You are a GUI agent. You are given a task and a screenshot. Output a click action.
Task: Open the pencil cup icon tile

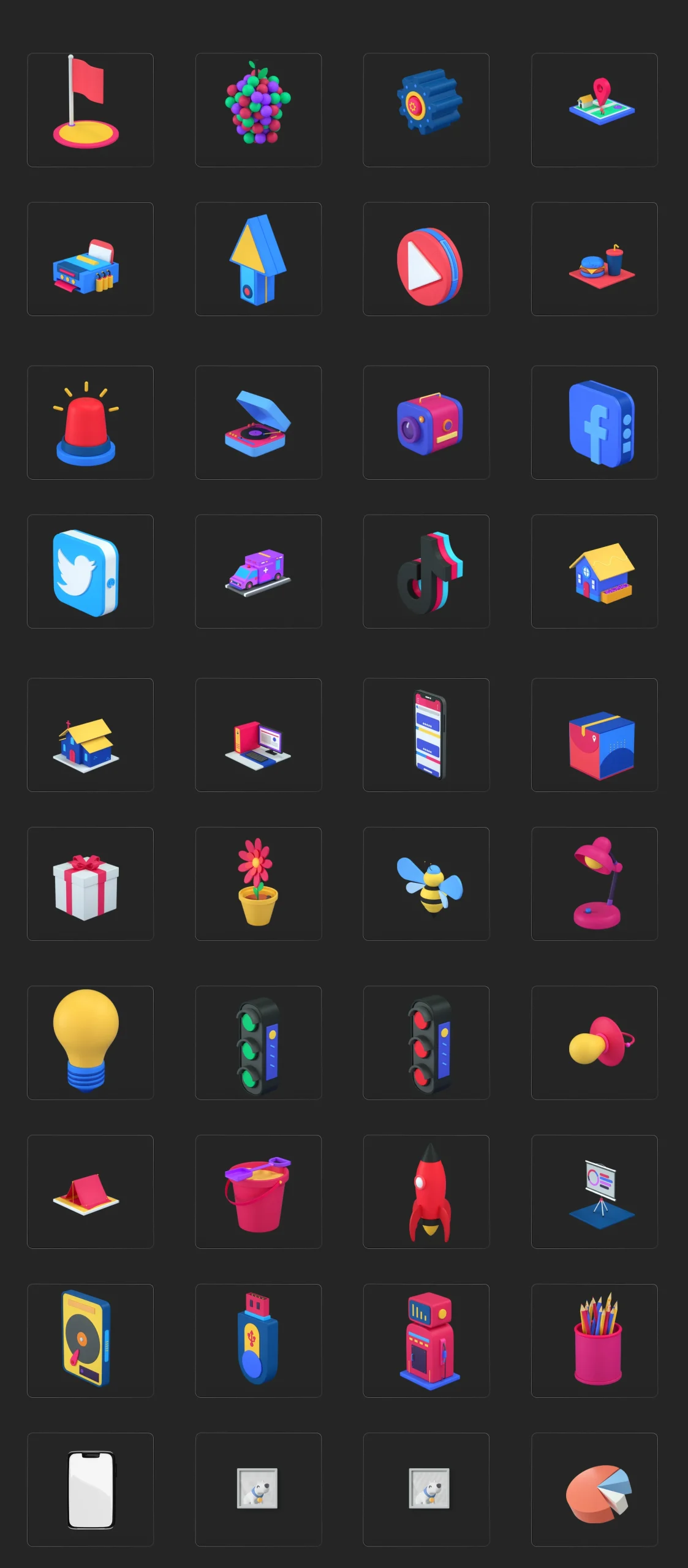[594, 1340]
